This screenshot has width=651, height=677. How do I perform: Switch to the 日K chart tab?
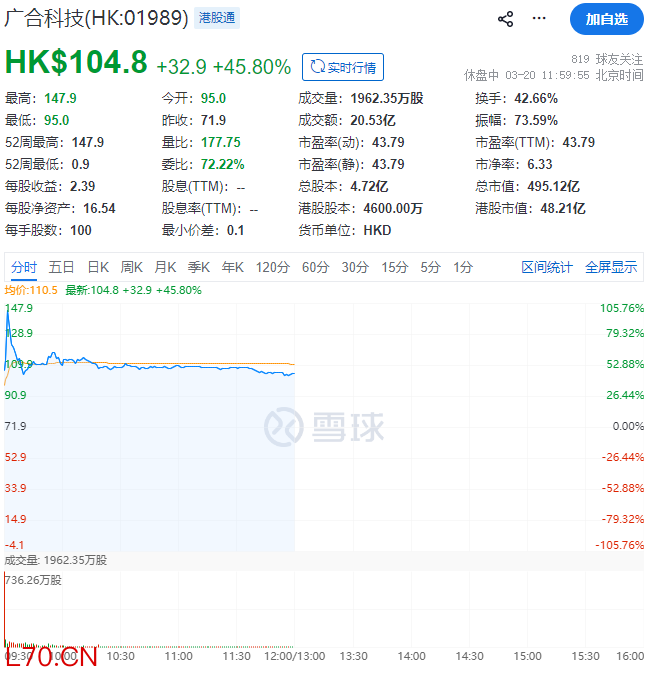[x=98, y=267]
